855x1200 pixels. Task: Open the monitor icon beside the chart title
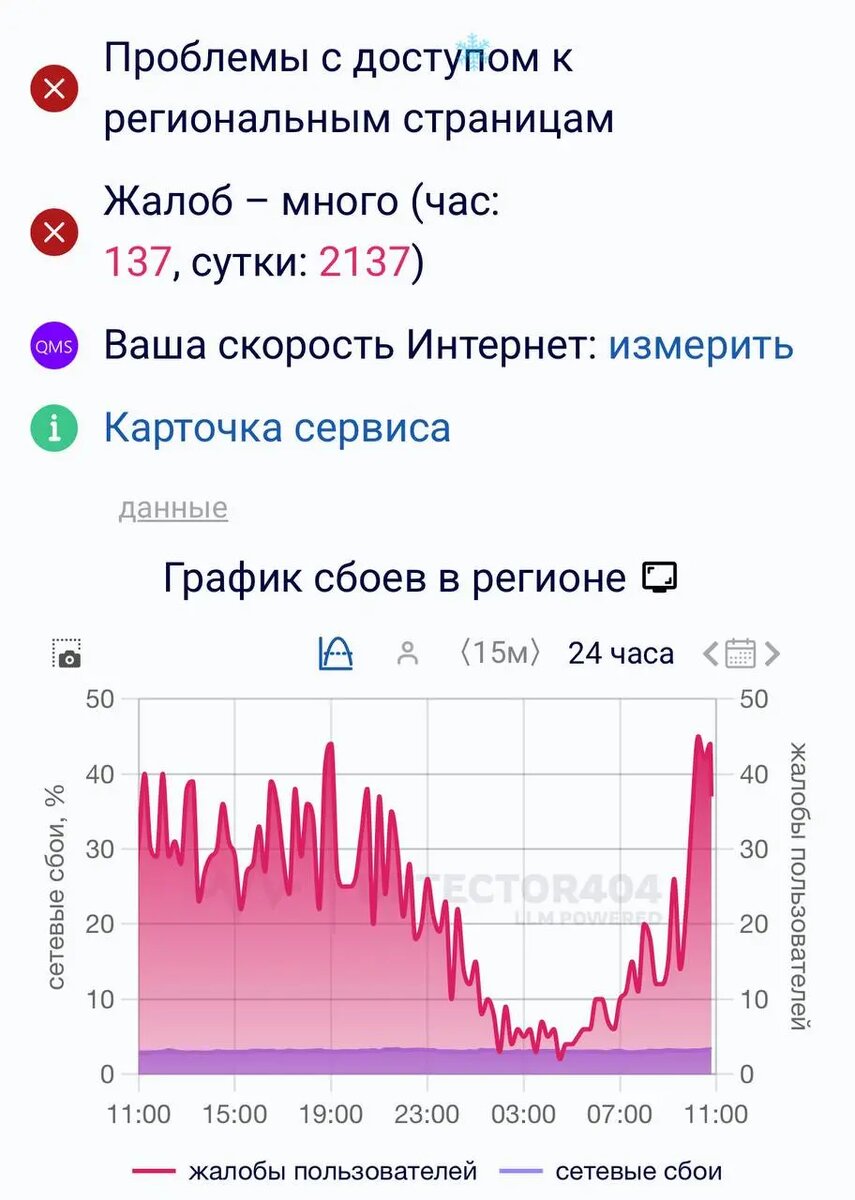pos(660,575)
